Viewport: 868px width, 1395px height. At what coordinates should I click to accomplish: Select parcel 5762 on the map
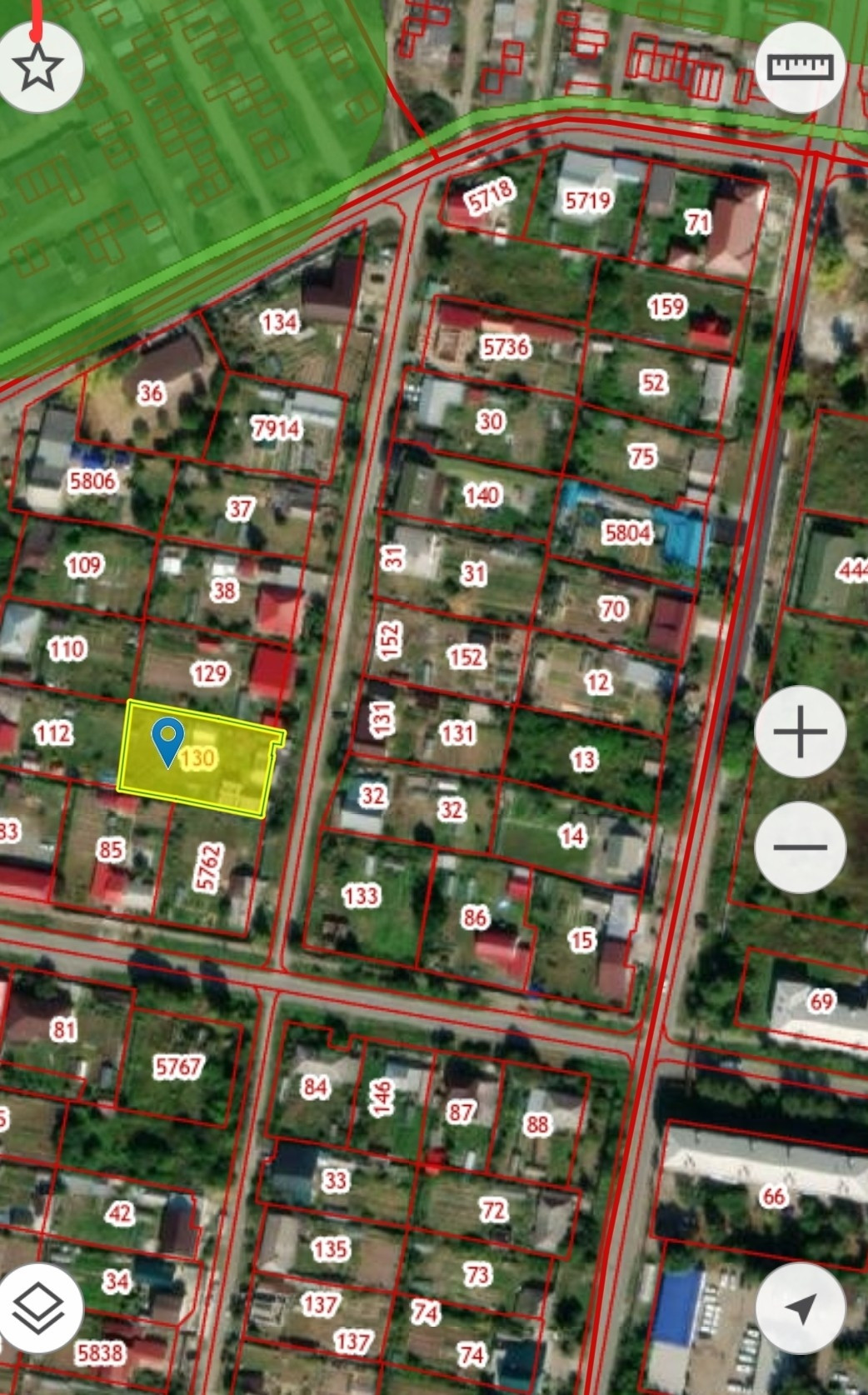coord(210,867)
